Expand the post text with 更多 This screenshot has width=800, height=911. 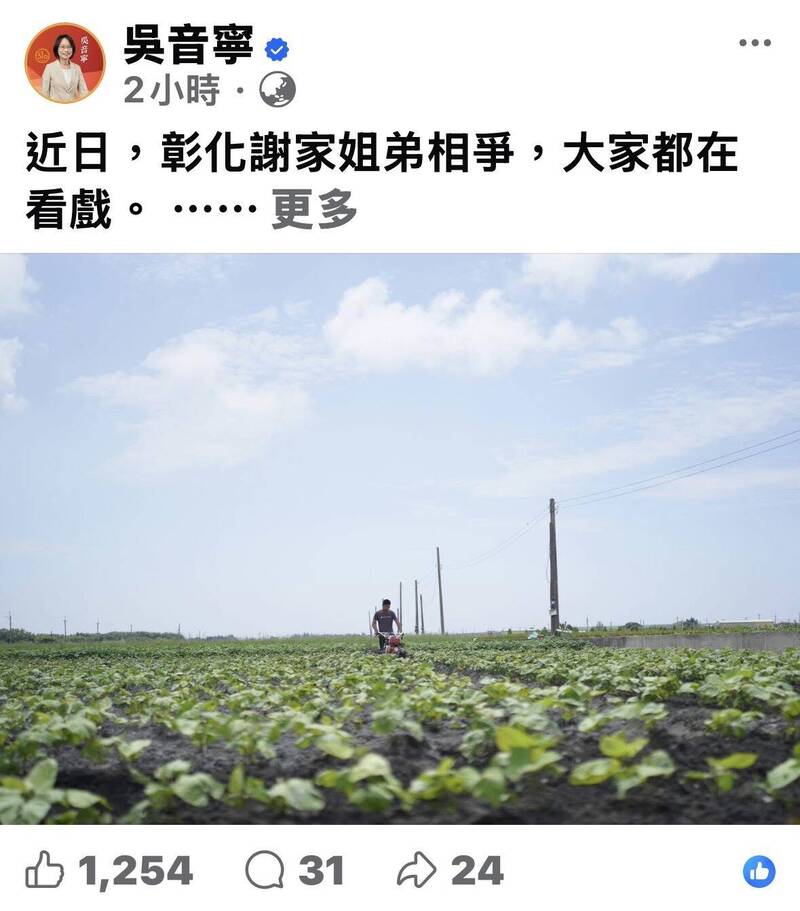click(x=314, y=210)
